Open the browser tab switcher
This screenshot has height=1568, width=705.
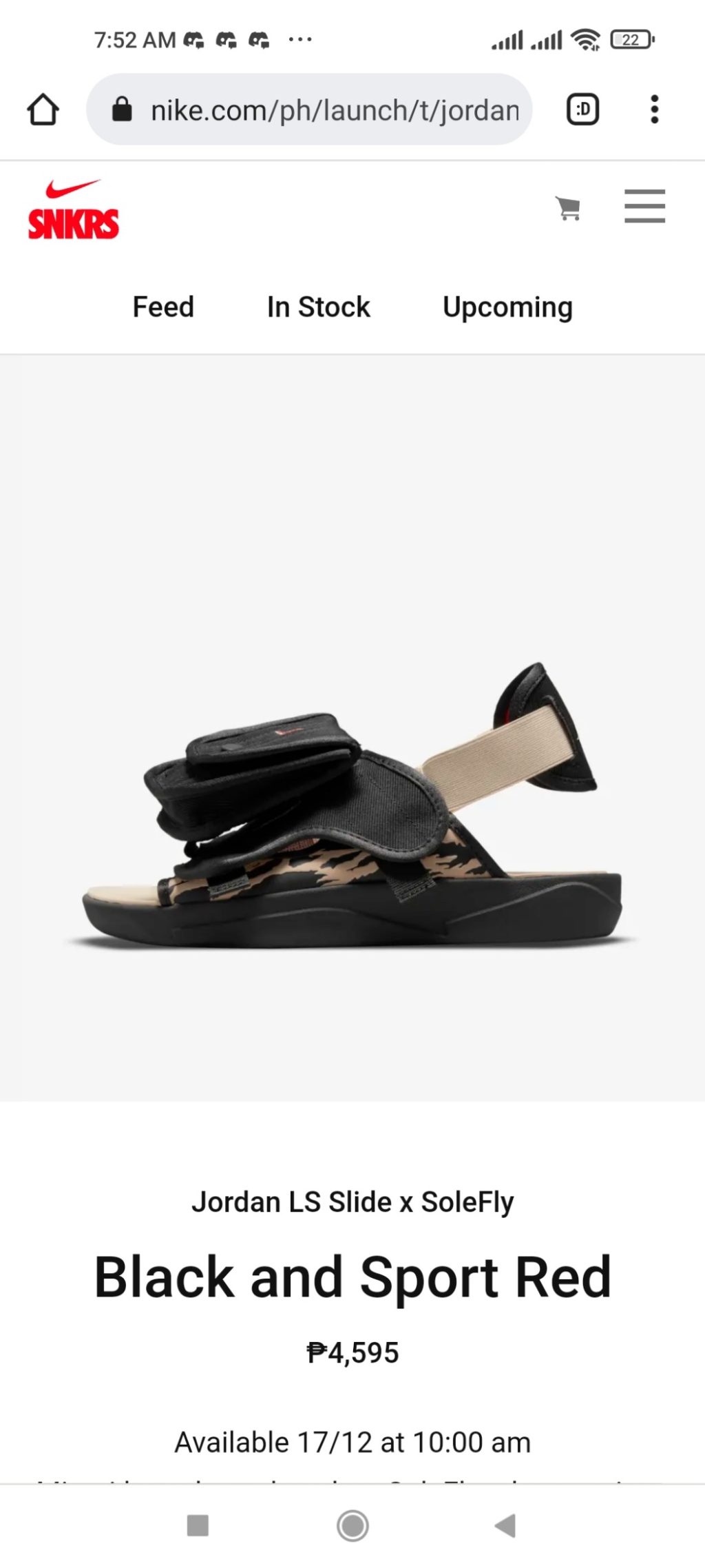pos(582,110)
